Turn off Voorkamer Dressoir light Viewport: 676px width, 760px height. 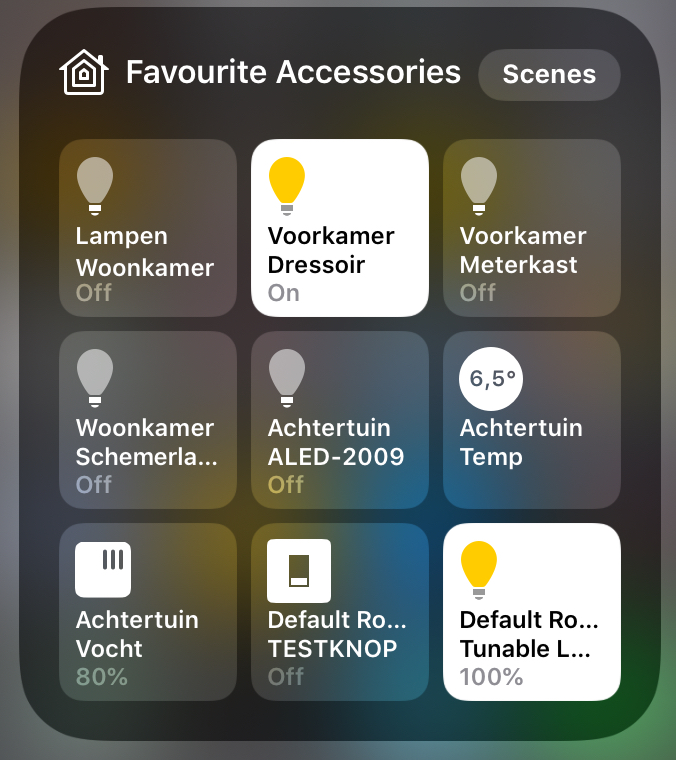340,228
